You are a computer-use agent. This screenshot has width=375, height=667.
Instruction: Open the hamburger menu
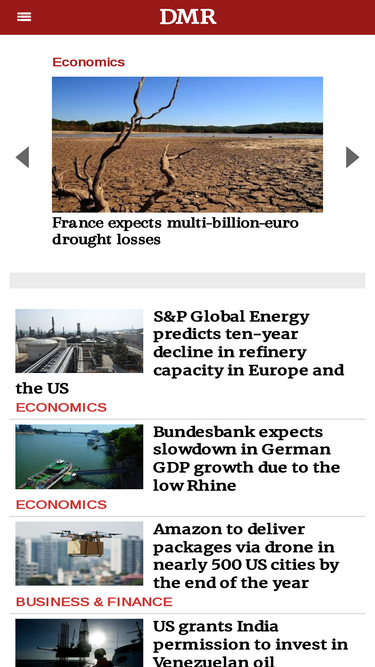(x=24, y=17)
